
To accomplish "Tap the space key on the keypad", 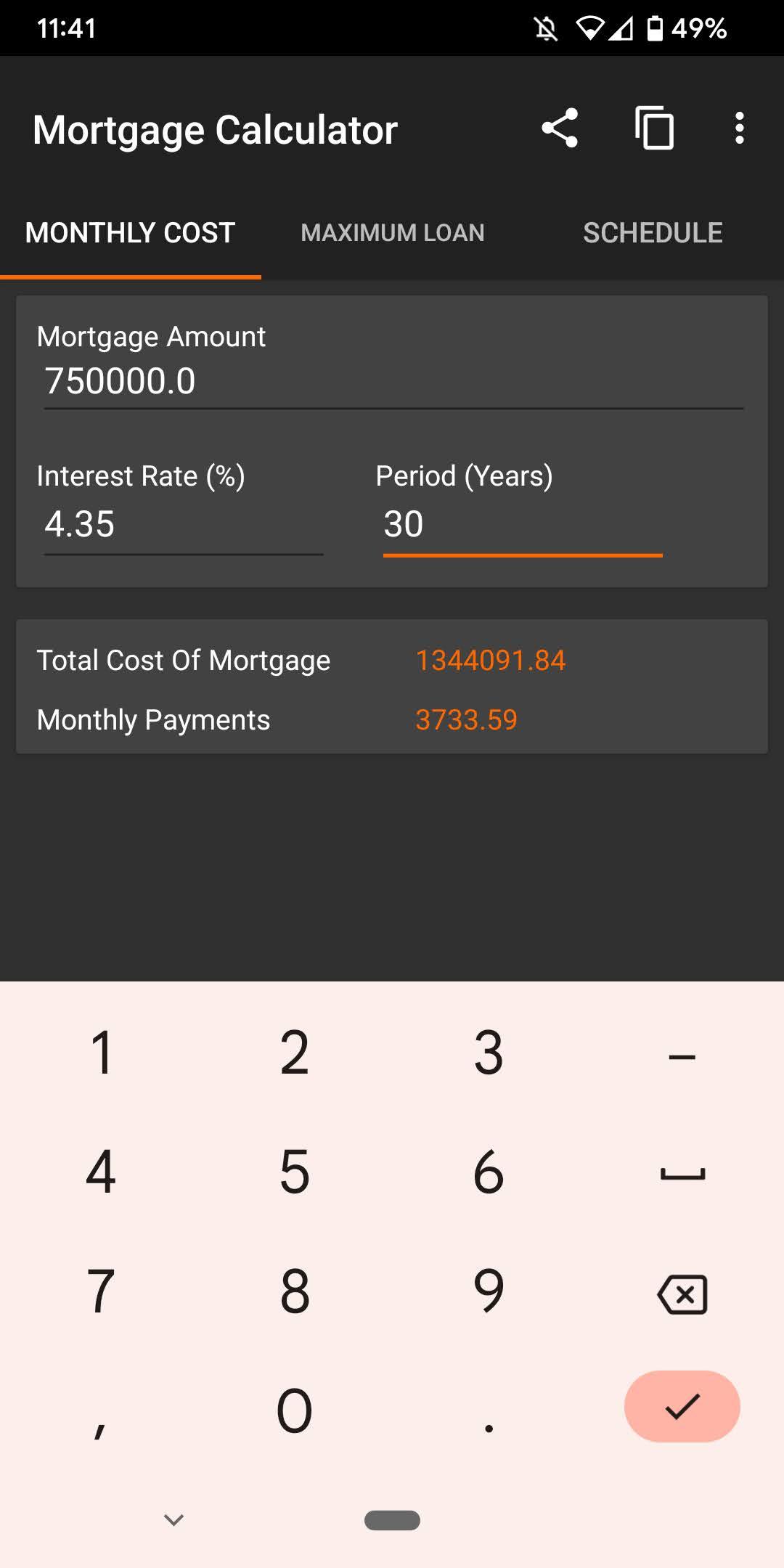I will tap(682, 1172).
